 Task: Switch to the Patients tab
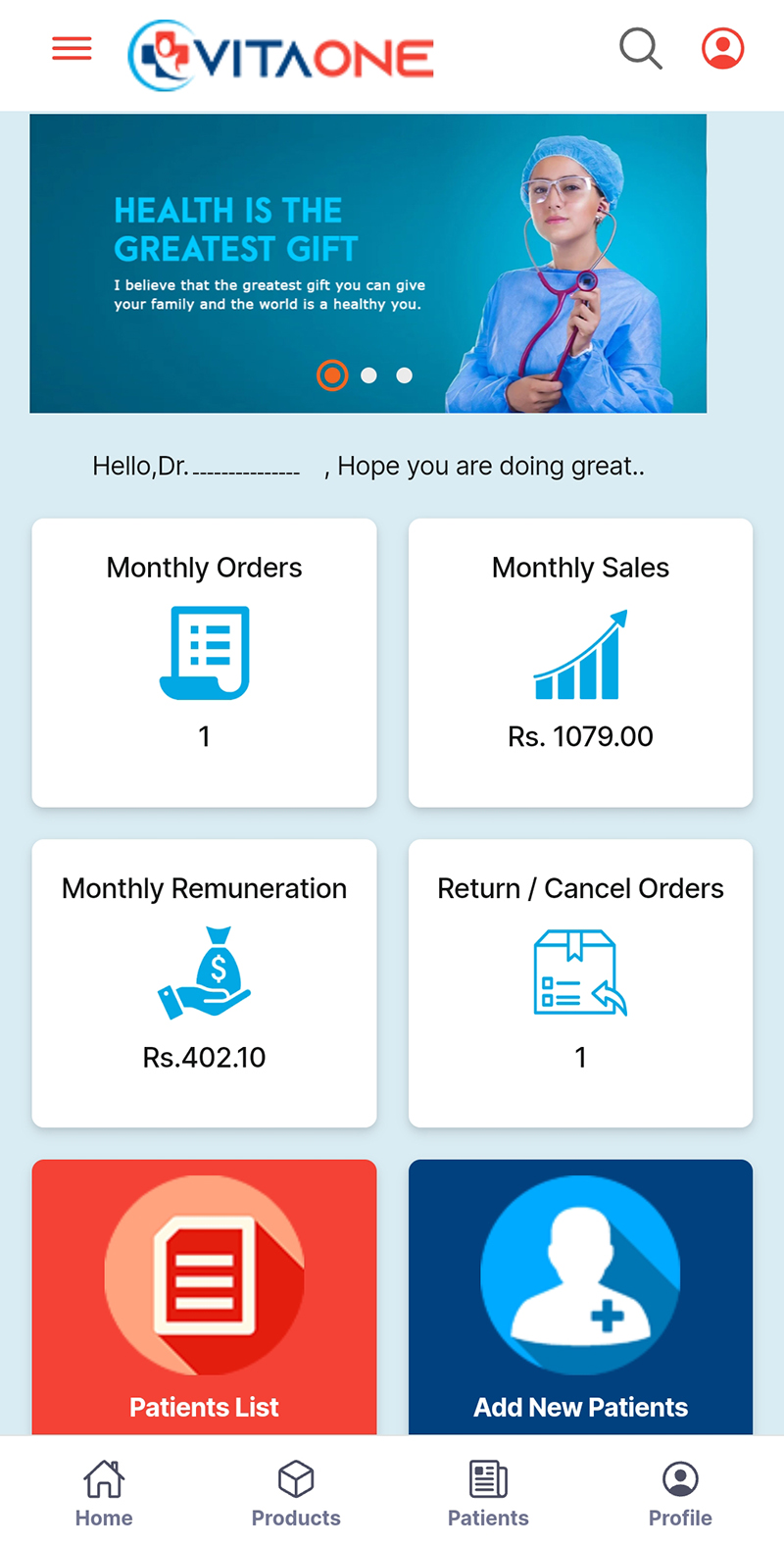coord(488,1493)
